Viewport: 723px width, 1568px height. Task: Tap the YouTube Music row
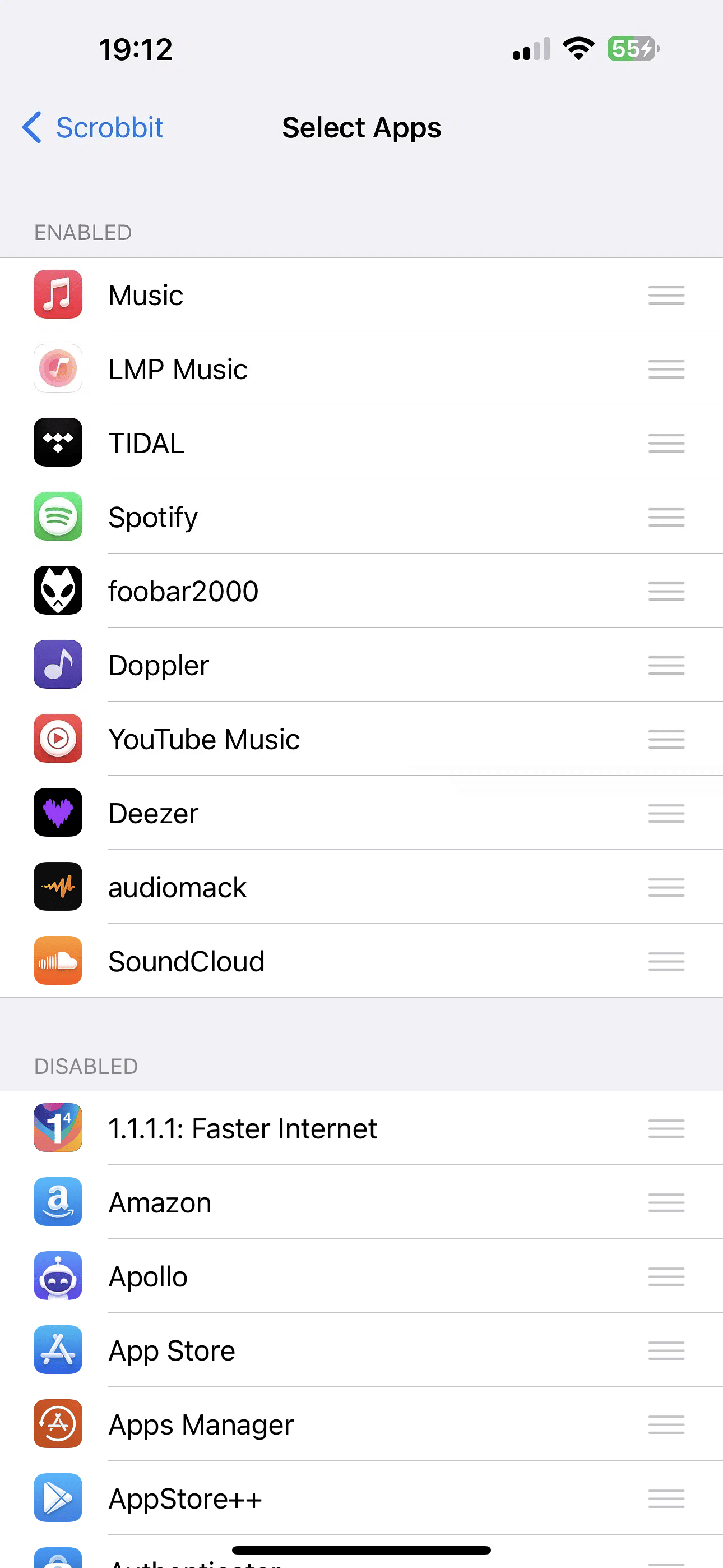(361, 739)
